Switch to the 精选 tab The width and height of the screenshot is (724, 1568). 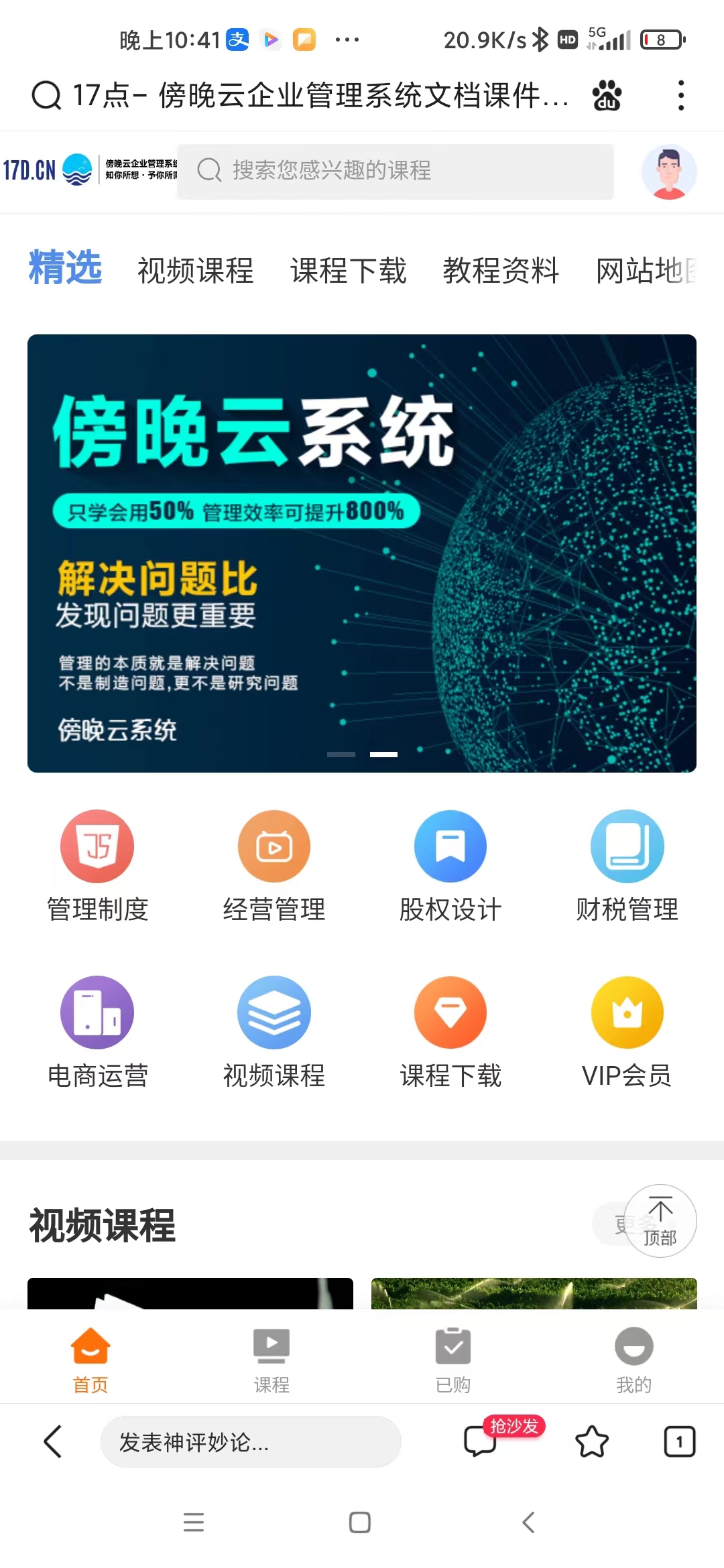point(64,269)
